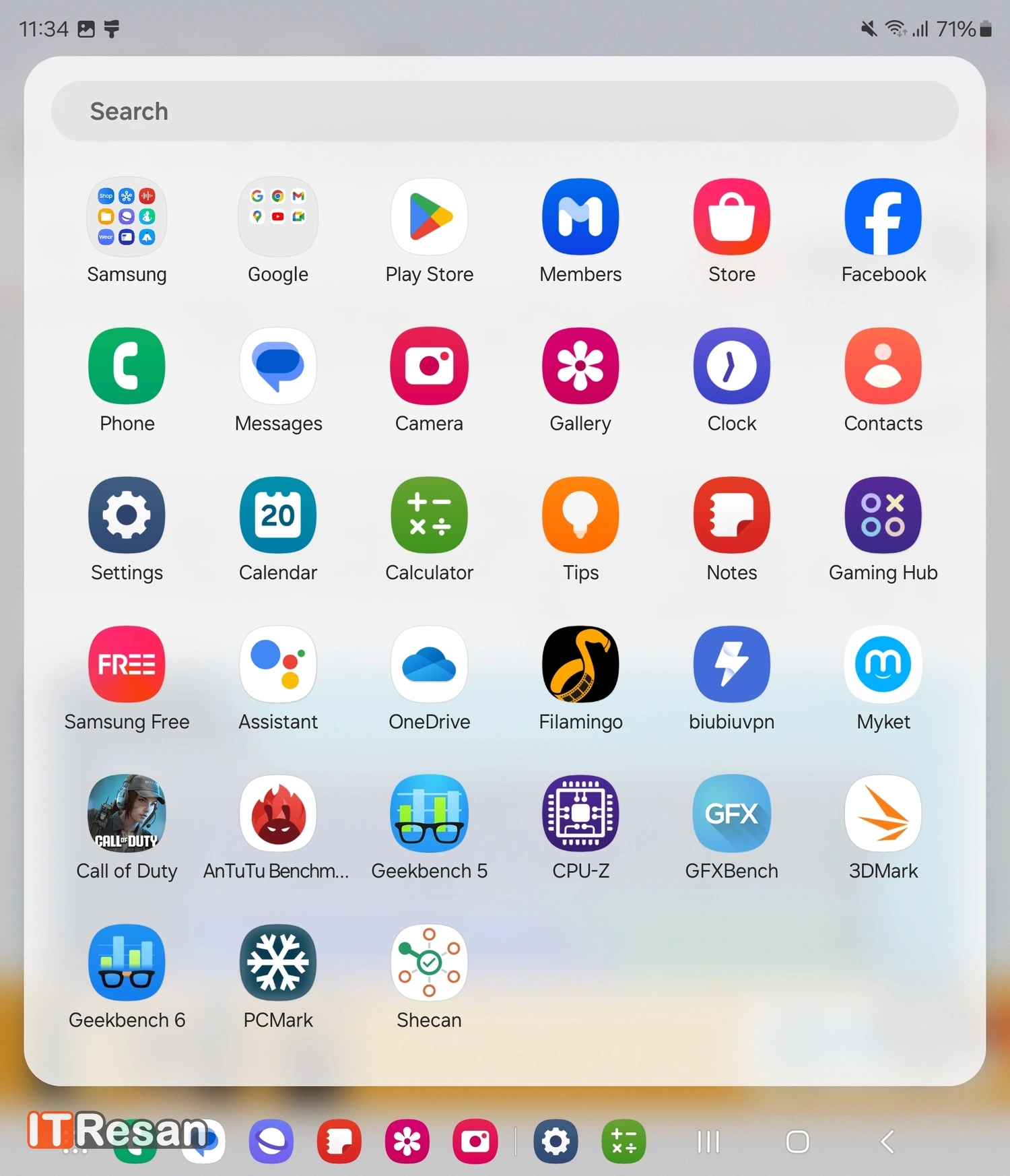This screenshot has width=1010, height=1176.
Task: Open the Shecan app
Action: (429, 963)
